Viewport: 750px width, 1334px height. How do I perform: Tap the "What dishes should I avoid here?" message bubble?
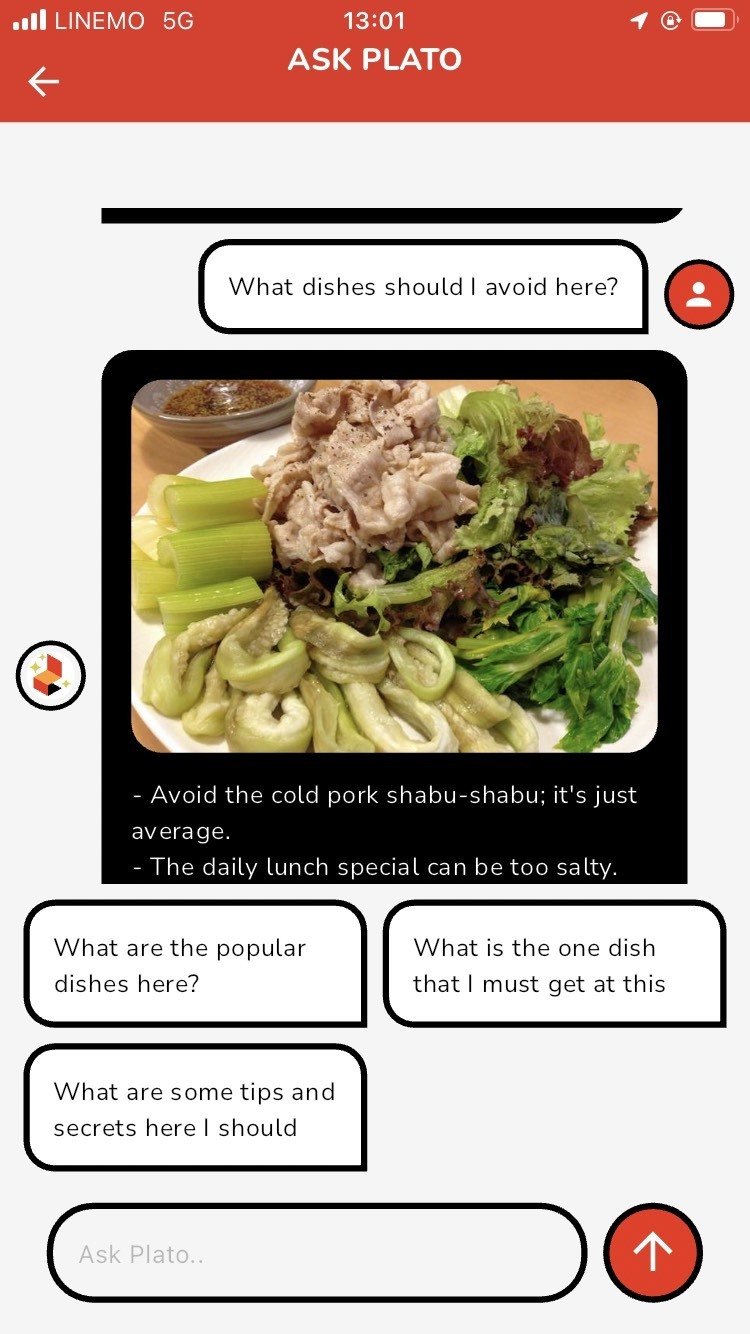(x=424, y=287)
